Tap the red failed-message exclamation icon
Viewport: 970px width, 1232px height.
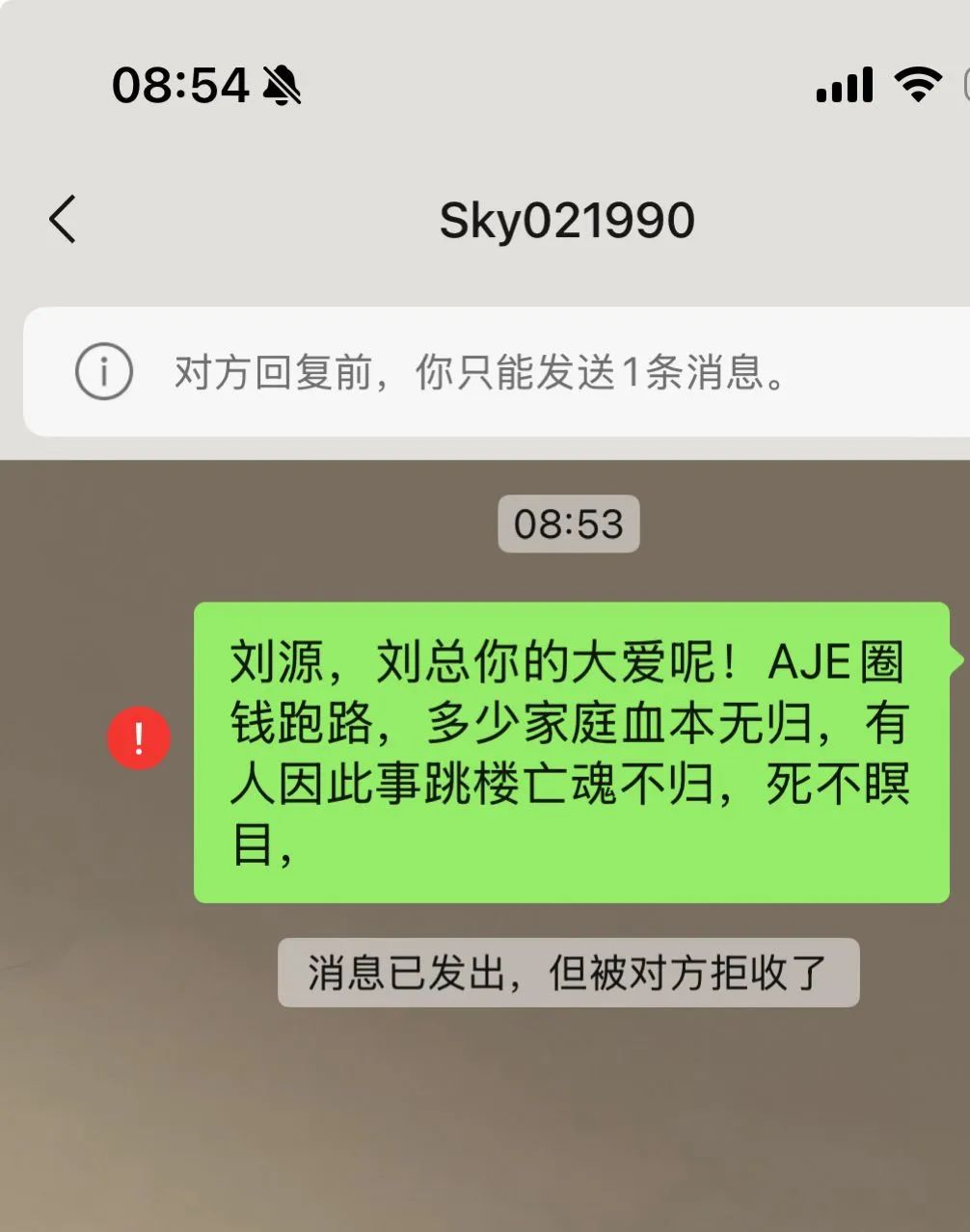point(139,738)
